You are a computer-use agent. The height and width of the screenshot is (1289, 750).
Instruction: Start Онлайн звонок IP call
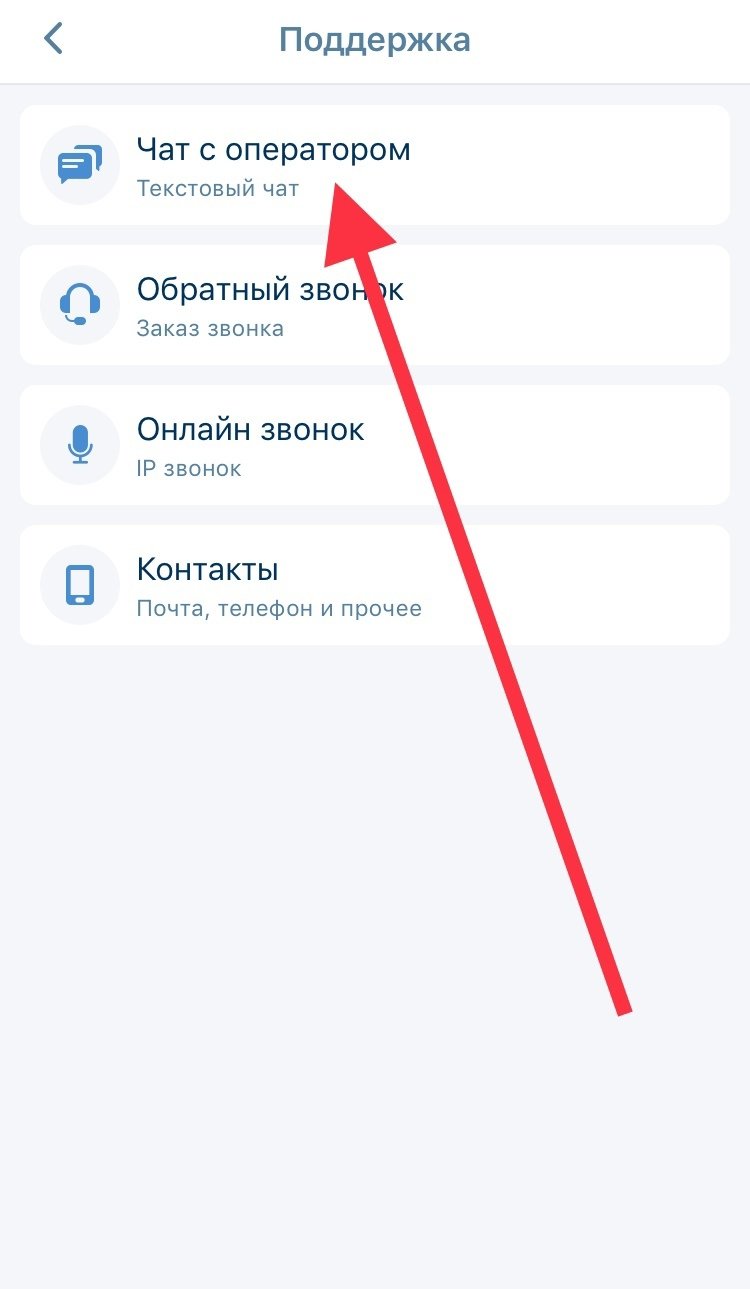click(x=250, y=445)
